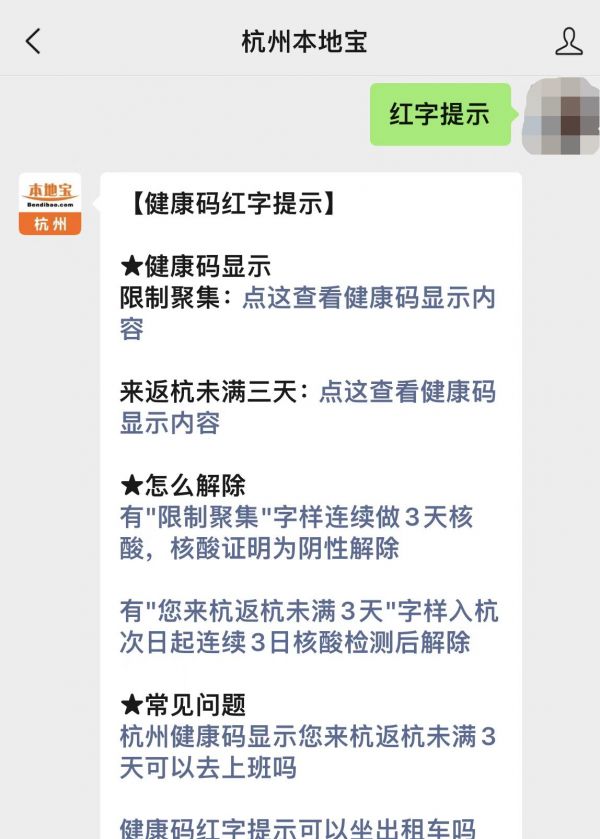Open 杭州本地宝 avatar profile
The image size is (600, 839).
coord(49,204)
